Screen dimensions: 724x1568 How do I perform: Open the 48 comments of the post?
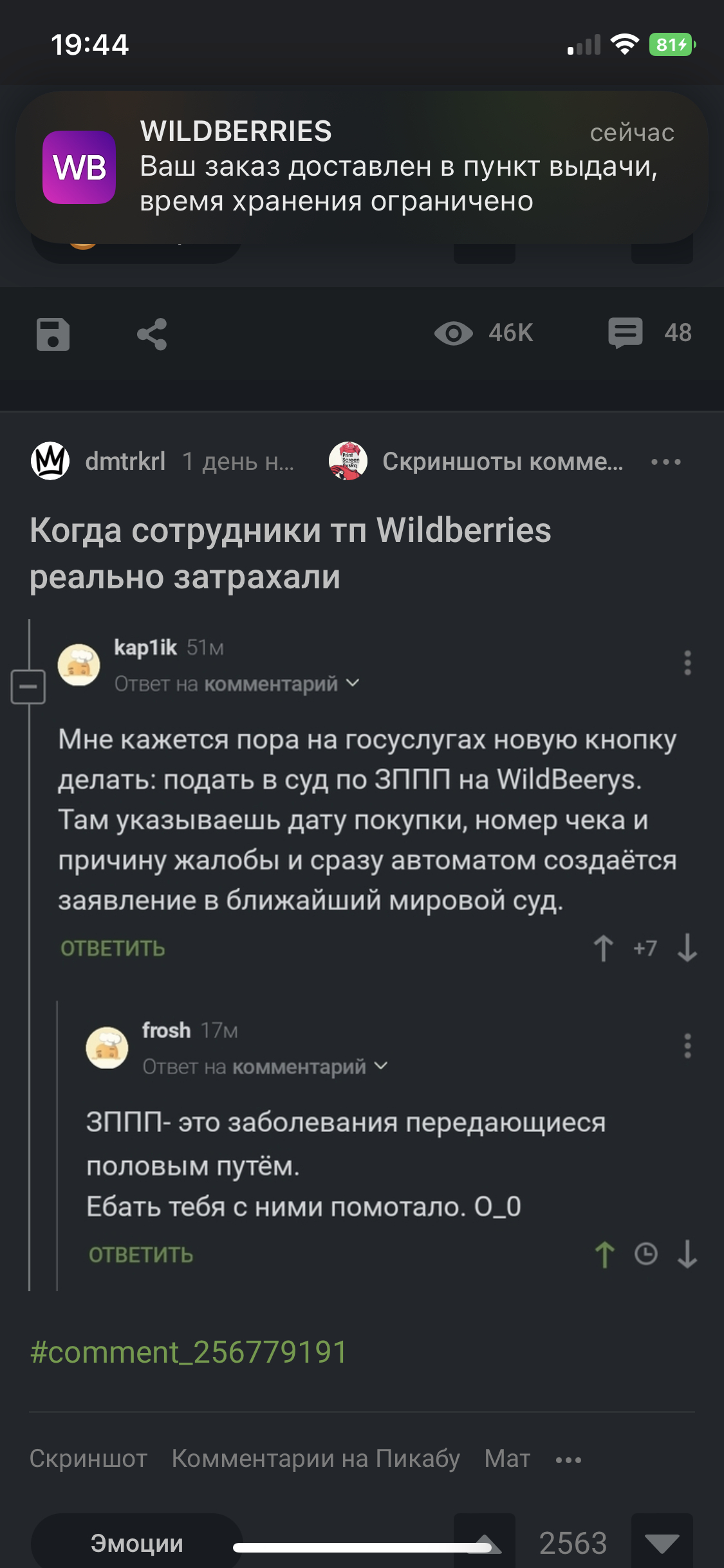649,333
